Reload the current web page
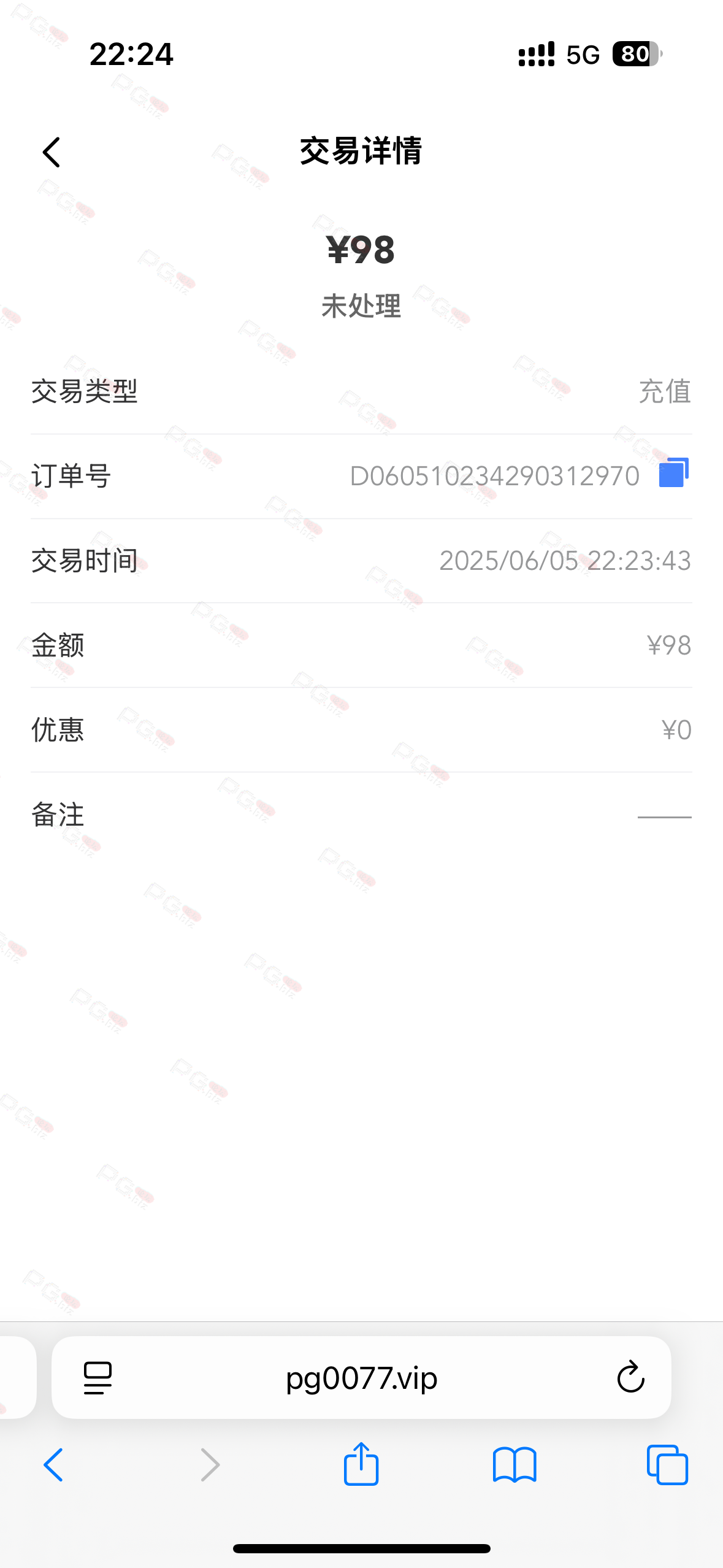 click(x=630, y=1378)
